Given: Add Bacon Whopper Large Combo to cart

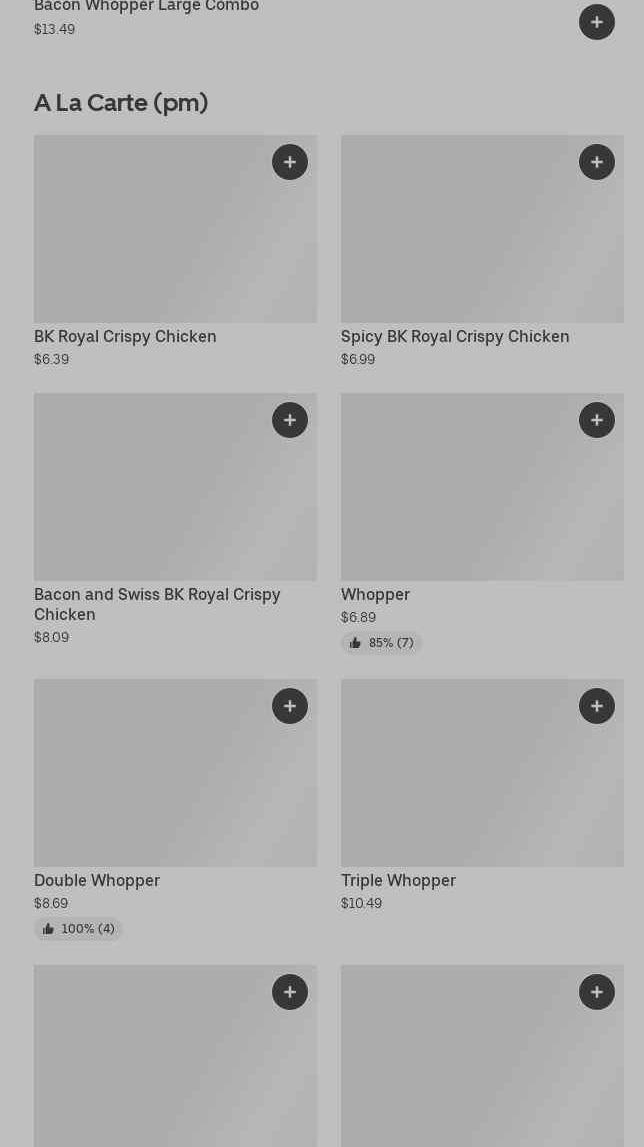Looking at the screenshot, I should tap(597, 22).
